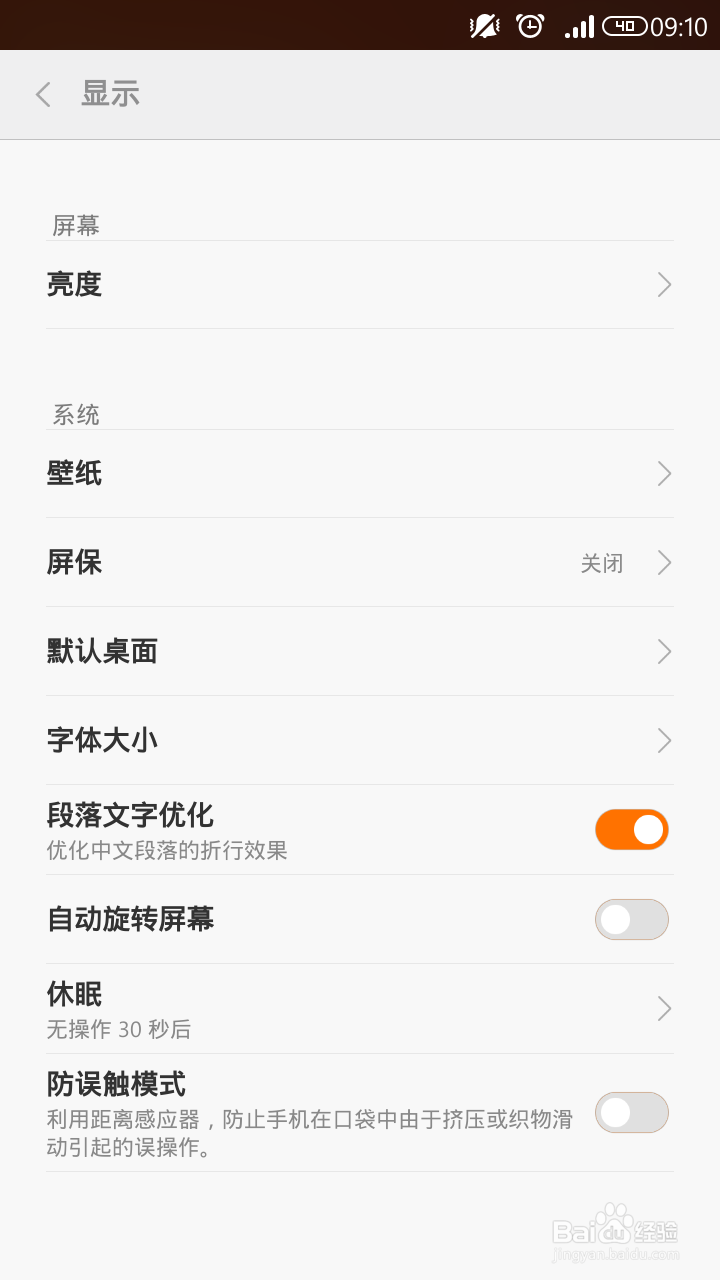Enable 自动旋转屏幕 auto-rotate screen
This screenshot has width=720, height=1280.
[x=631, y=919]
